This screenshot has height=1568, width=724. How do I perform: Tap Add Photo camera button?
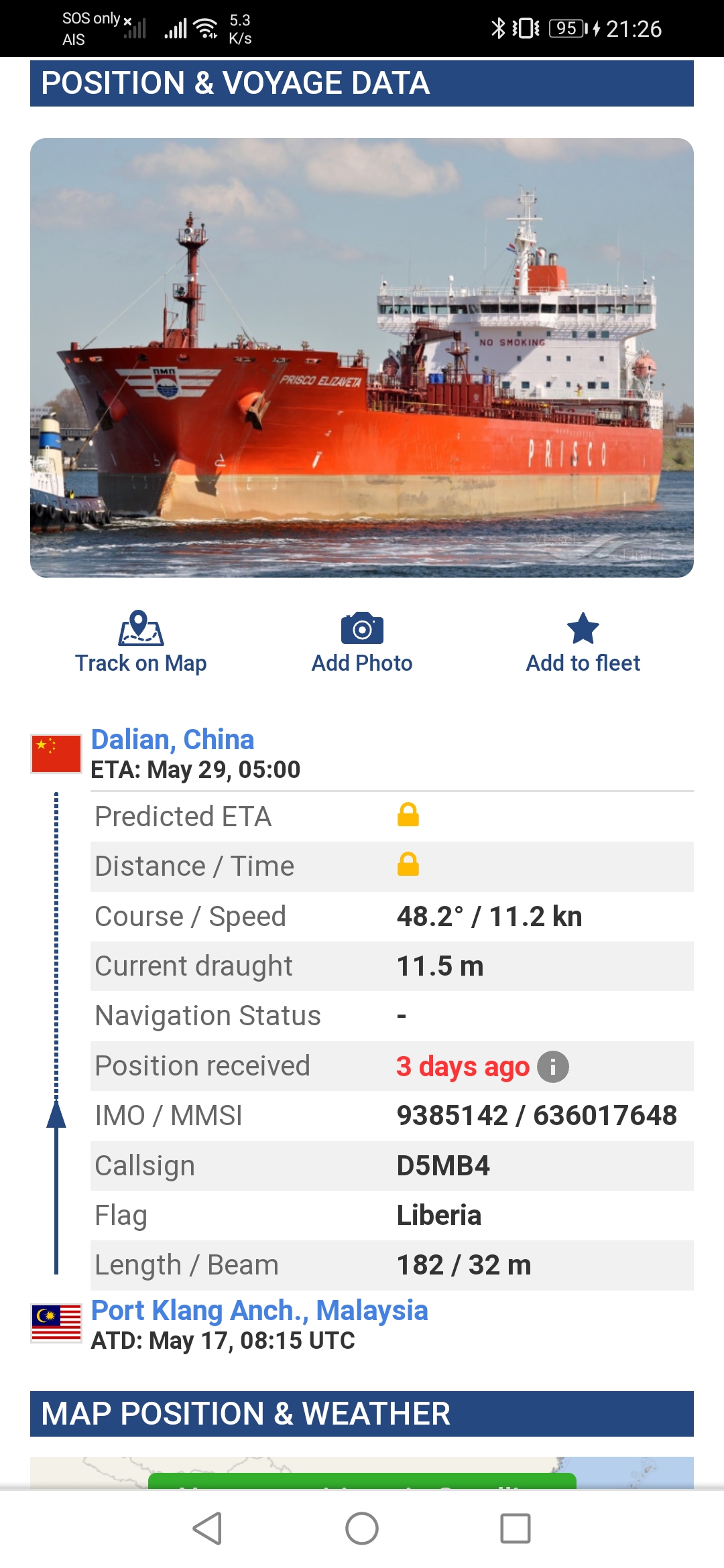[x=362, y=642]
